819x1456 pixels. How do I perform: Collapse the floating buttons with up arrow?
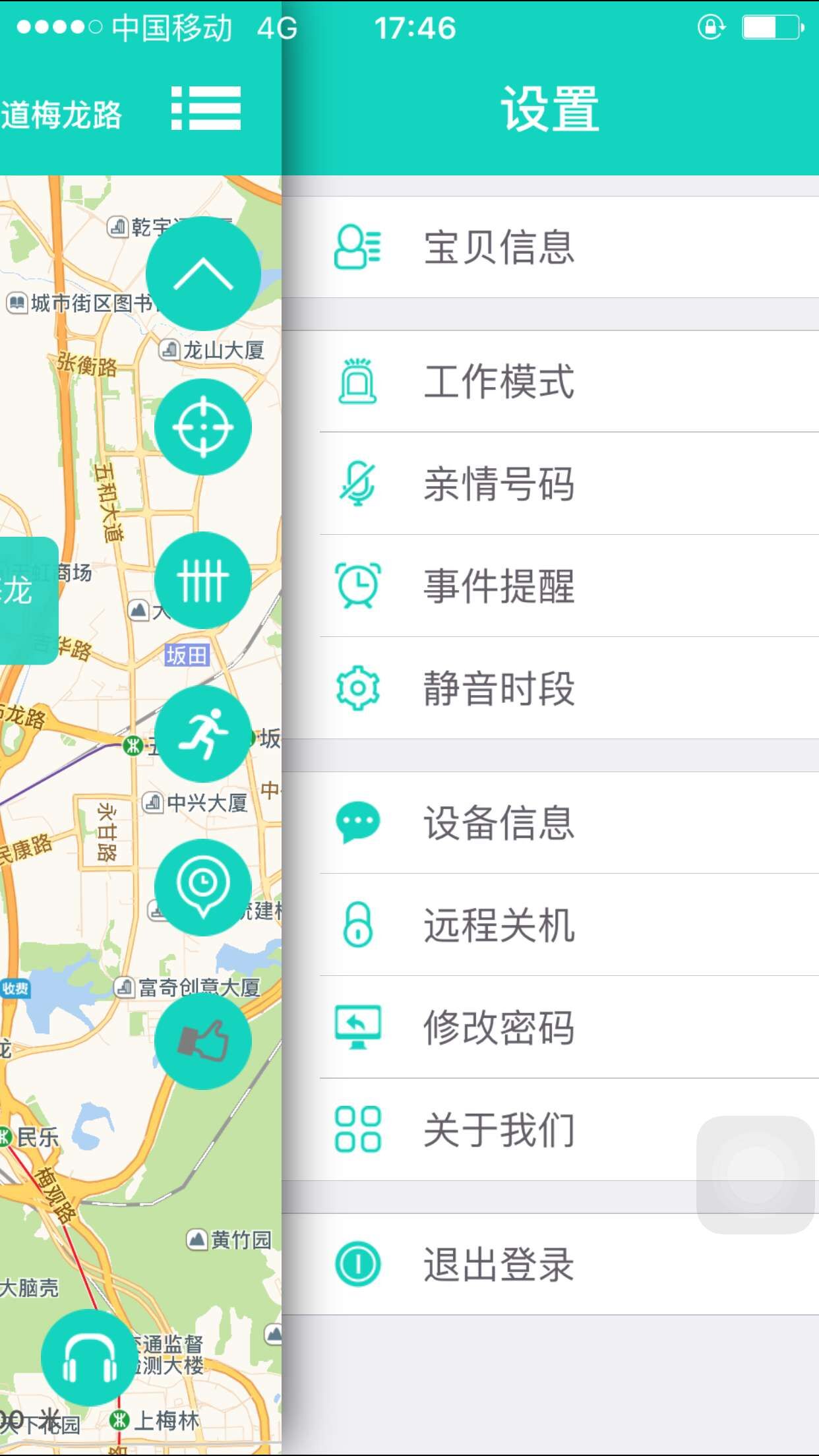click(x=203, y=274)
